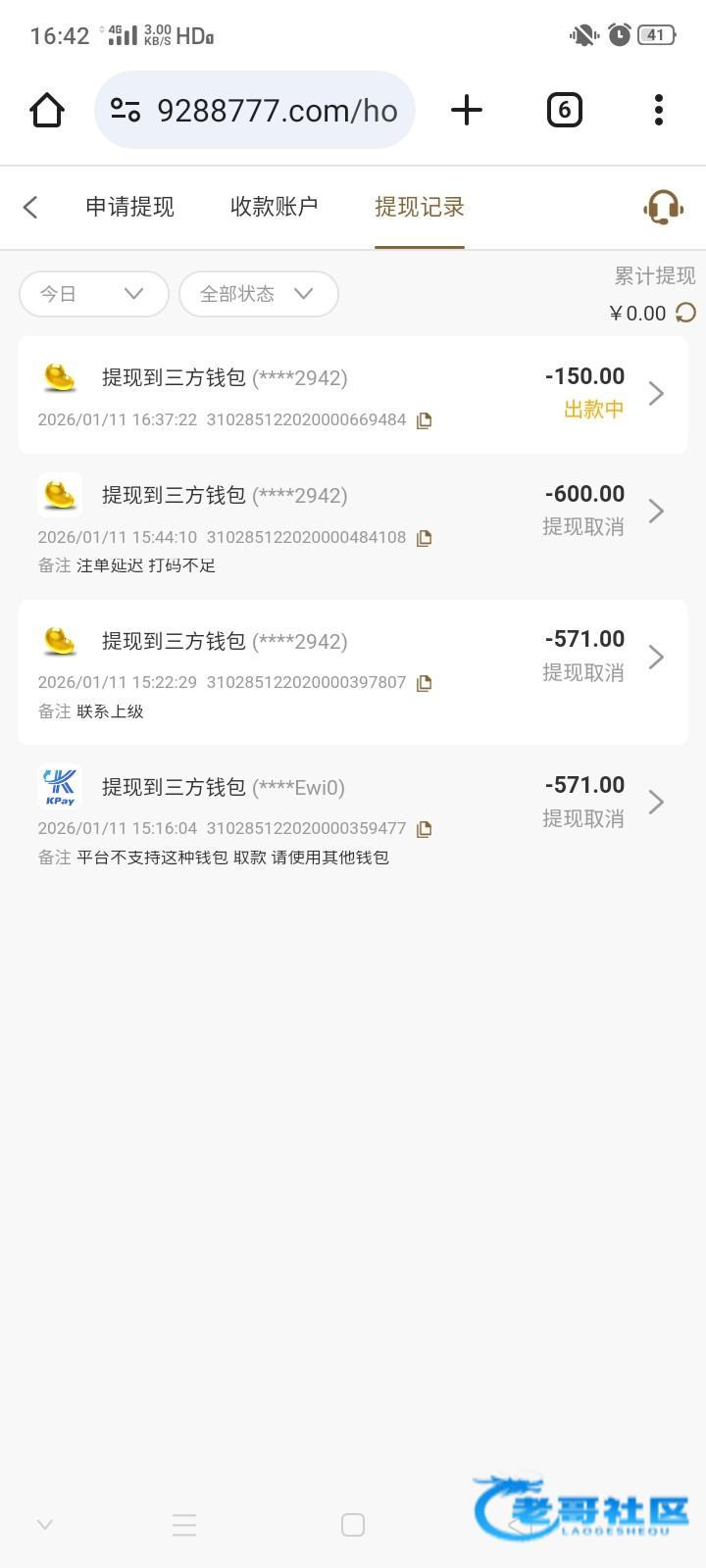Go back from the withdrawal page
The width and height of the screenshot is (706, 1568).
click(x=30, y=207)
